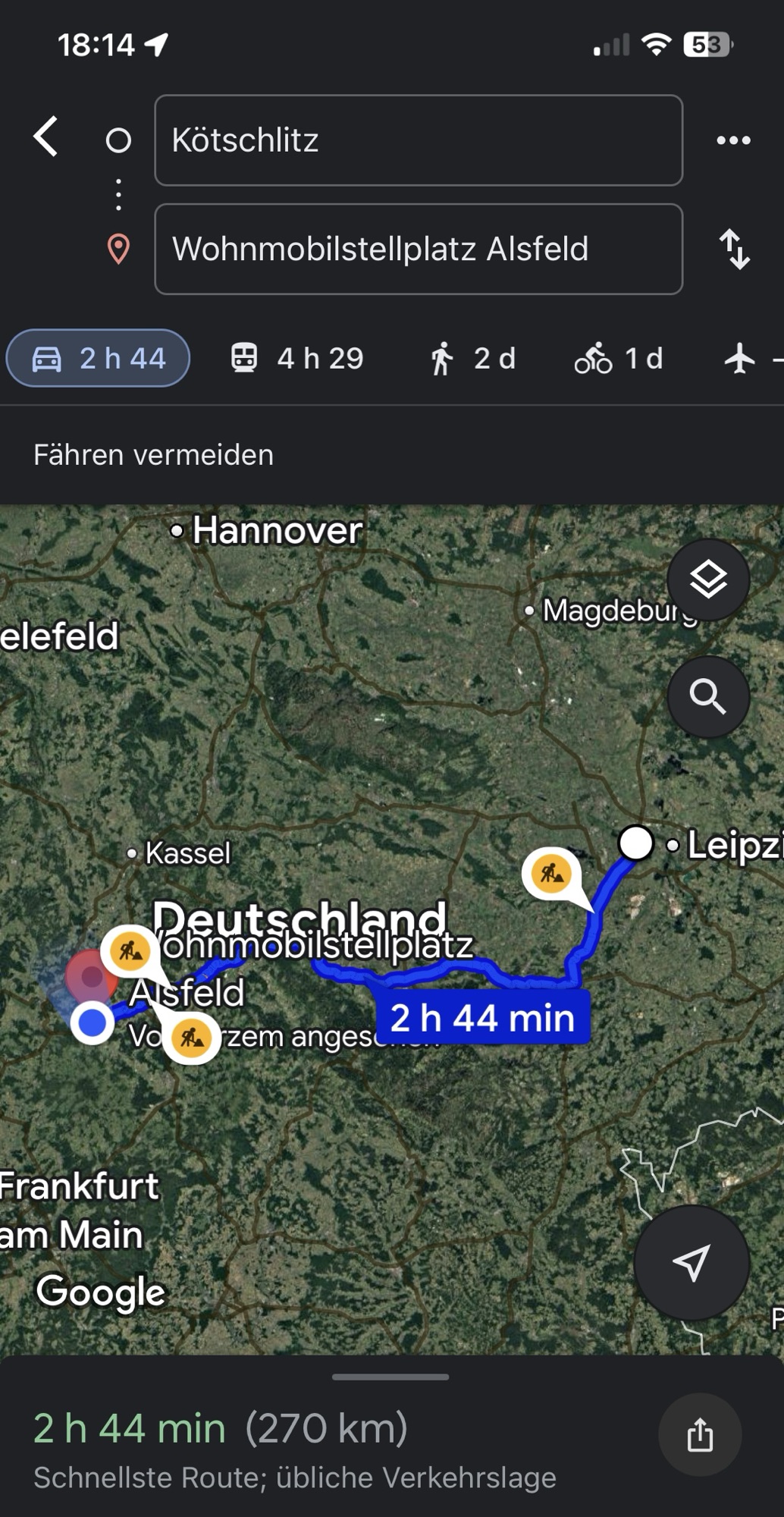Open the roadworks marker near Leipzig
784x1517 pixels.
551,873
